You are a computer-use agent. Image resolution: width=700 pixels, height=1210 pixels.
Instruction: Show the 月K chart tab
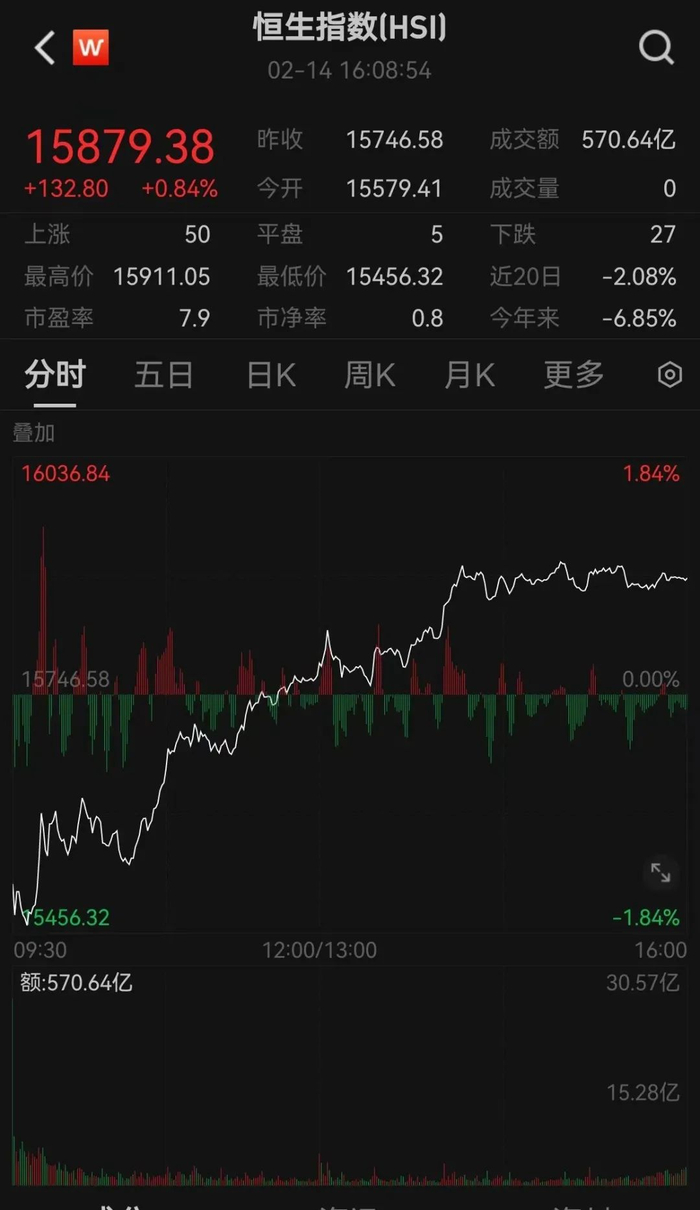point(470,375)
